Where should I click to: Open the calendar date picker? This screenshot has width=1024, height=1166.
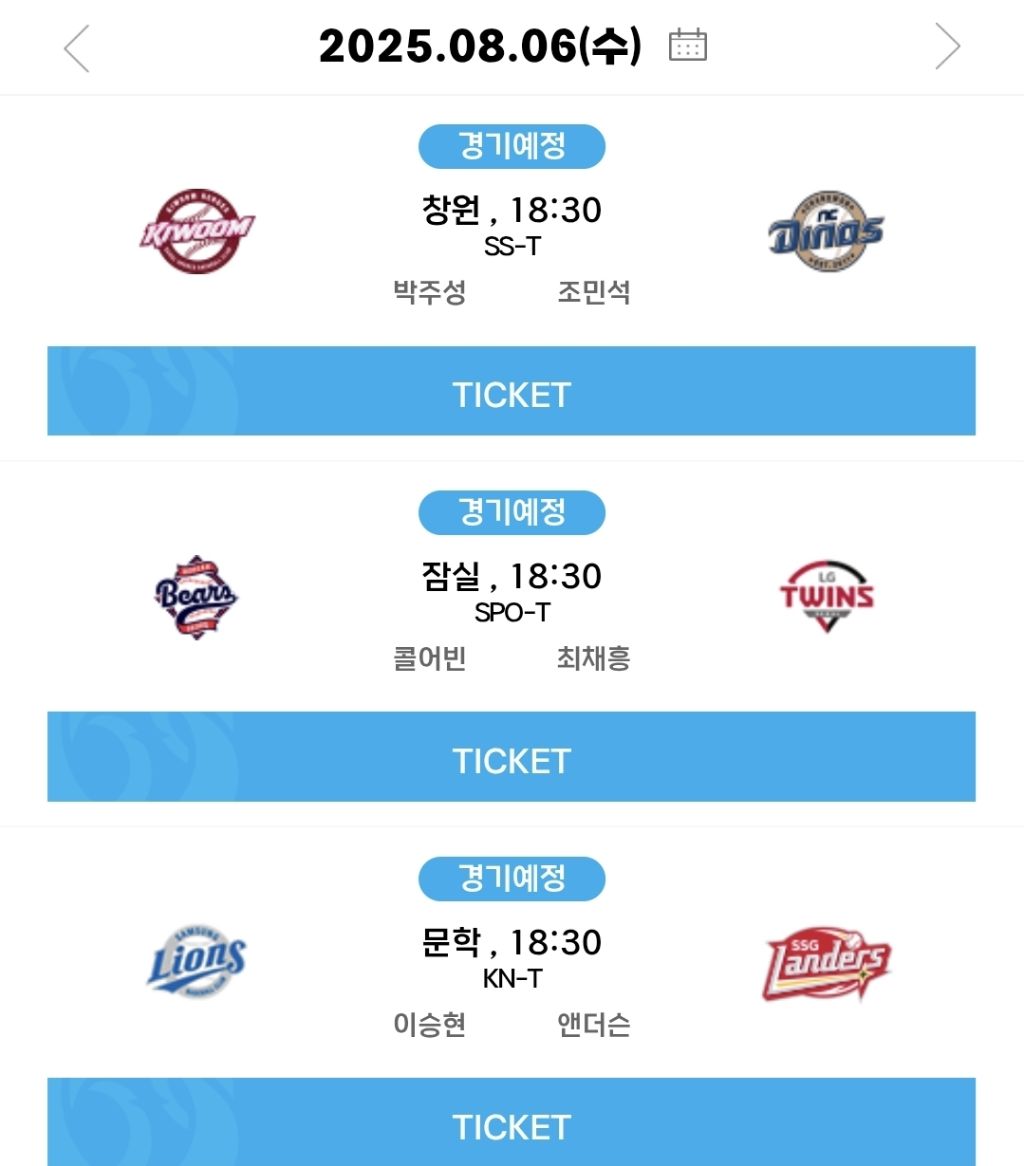click(688, 45)
